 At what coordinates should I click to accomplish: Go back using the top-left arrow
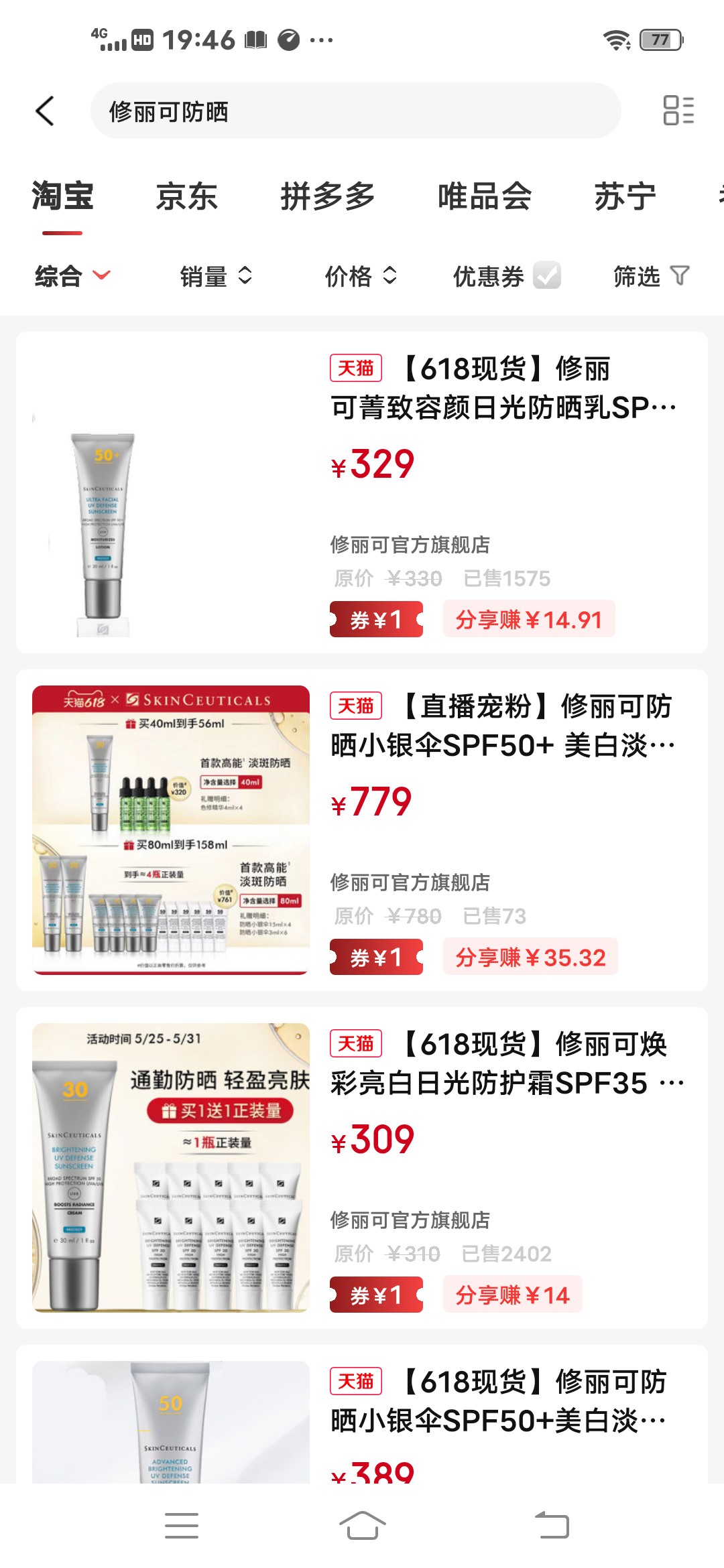[45, 111]
